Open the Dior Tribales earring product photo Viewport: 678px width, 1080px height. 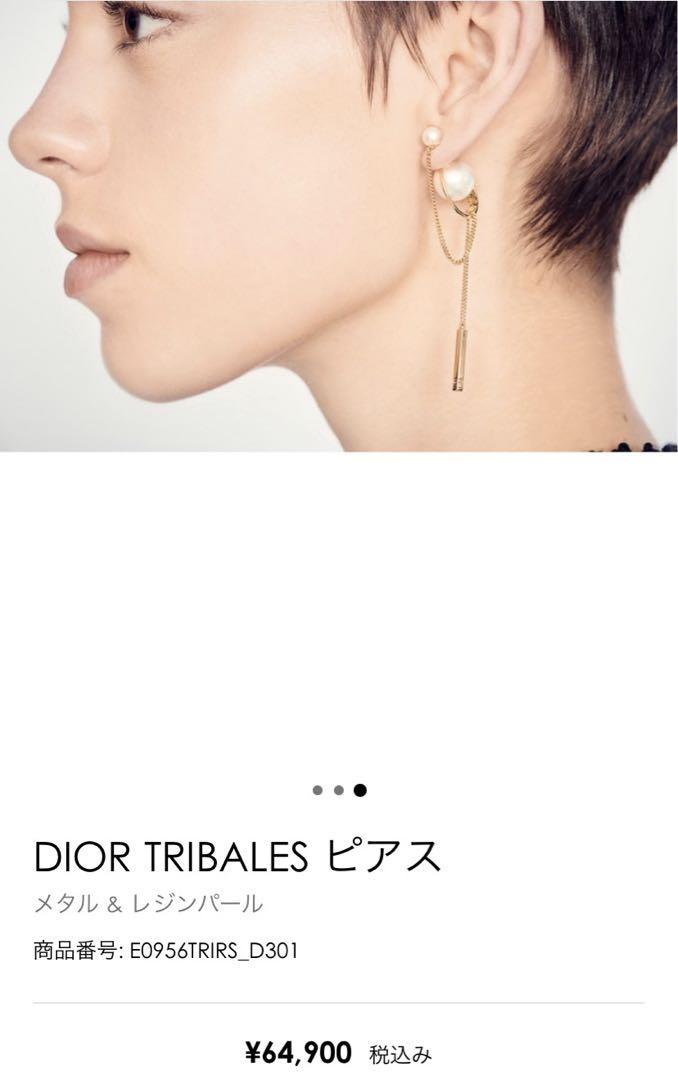coord(339,226)
